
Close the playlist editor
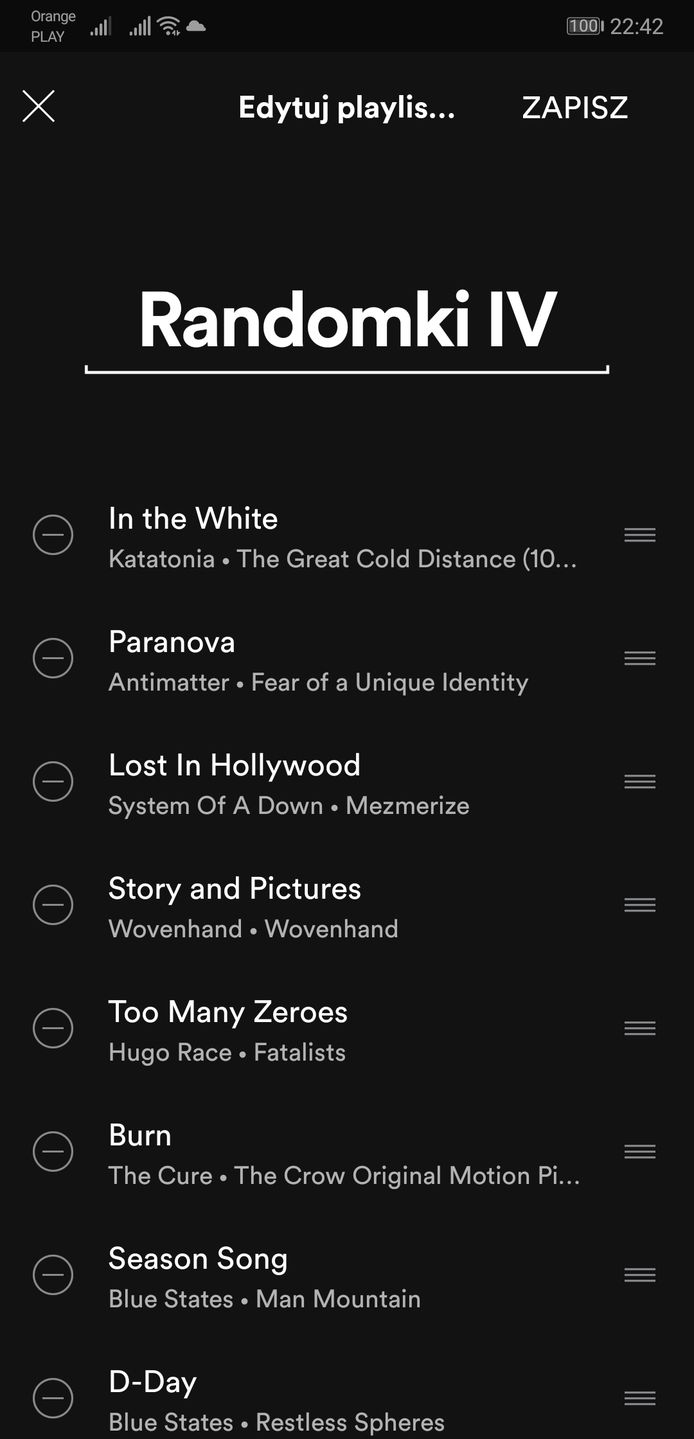click(x=39, y=106)
